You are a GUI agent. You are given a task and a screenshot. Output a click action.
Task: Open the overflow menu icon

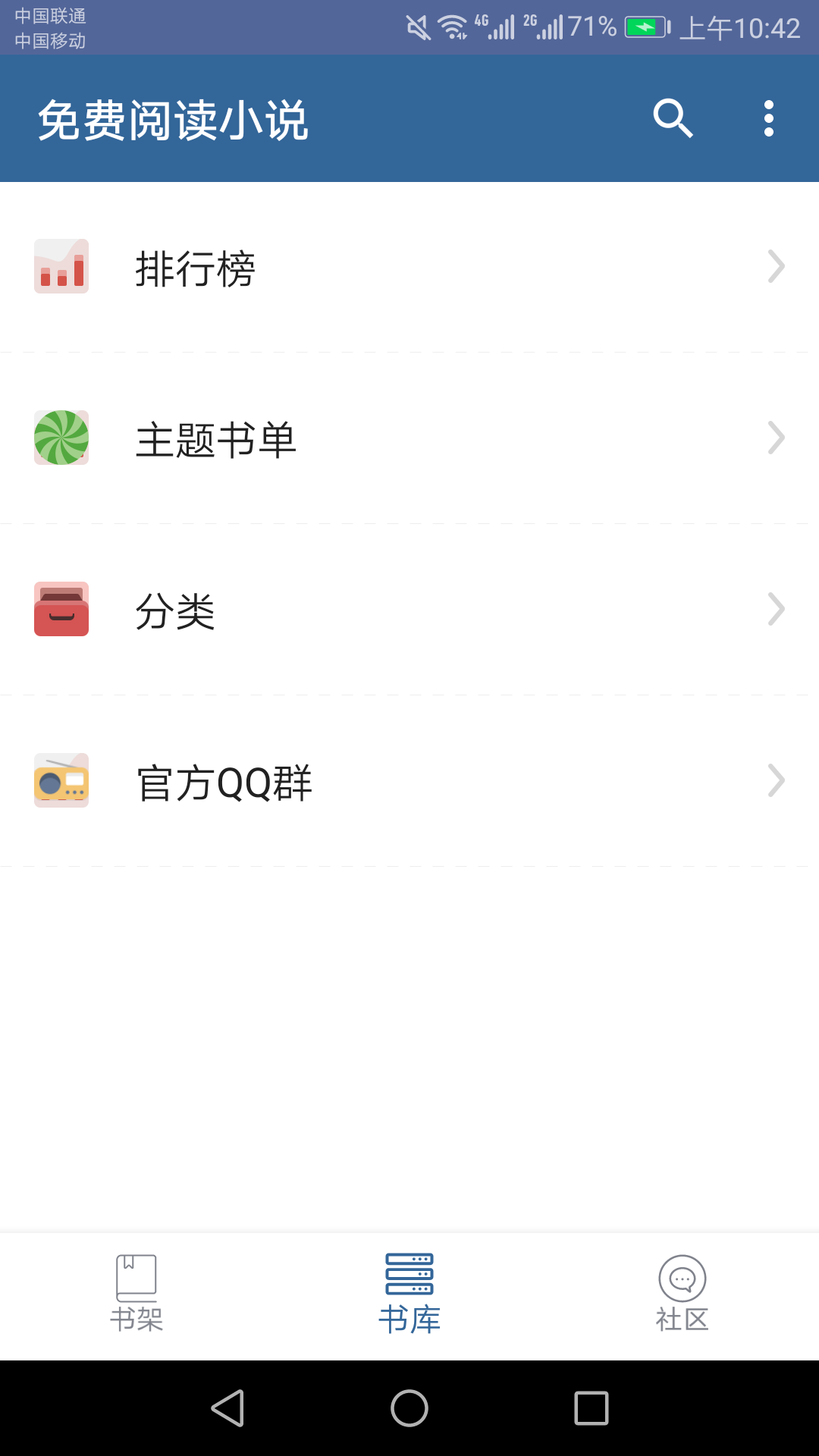(x=768, y=118)
